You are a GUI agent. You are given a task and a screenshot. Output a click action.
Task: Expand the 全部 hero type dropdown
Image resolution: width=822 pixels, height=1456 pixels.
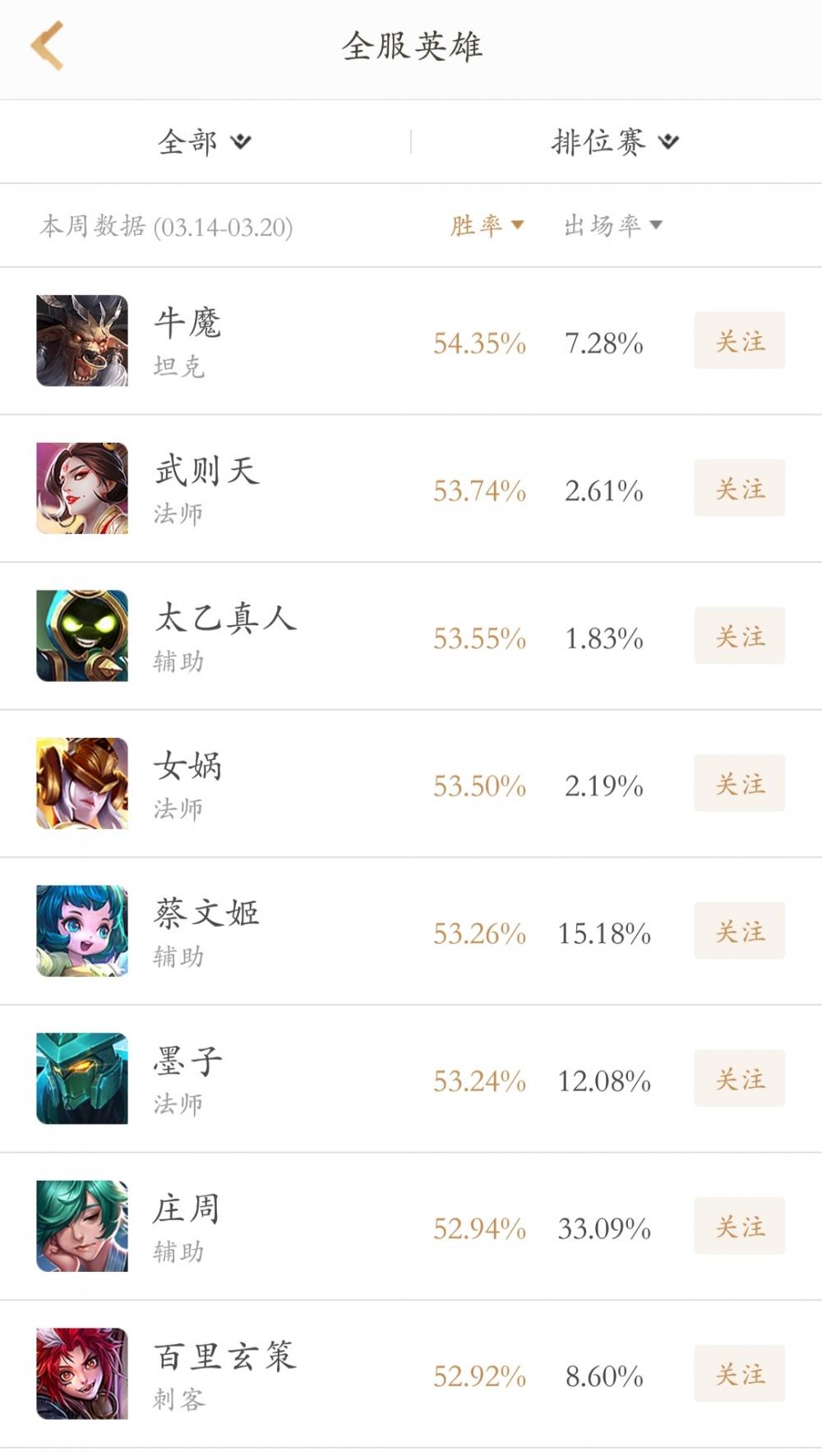pos(204,142)
